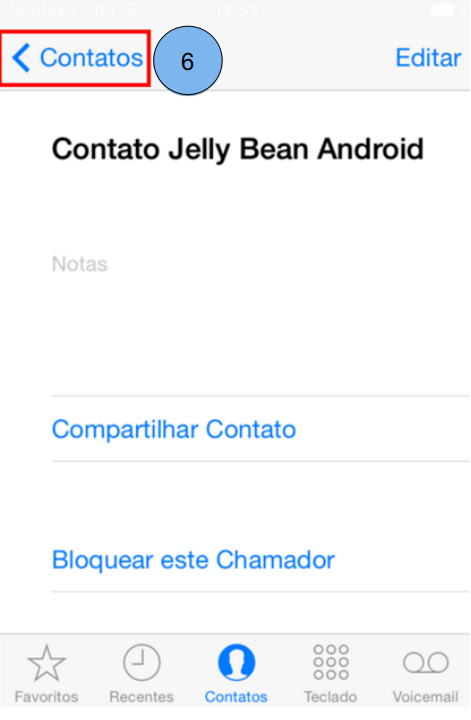Open the Voicemail tab
The height and width of the screenshot is (720, 471).
pos(426,674)
